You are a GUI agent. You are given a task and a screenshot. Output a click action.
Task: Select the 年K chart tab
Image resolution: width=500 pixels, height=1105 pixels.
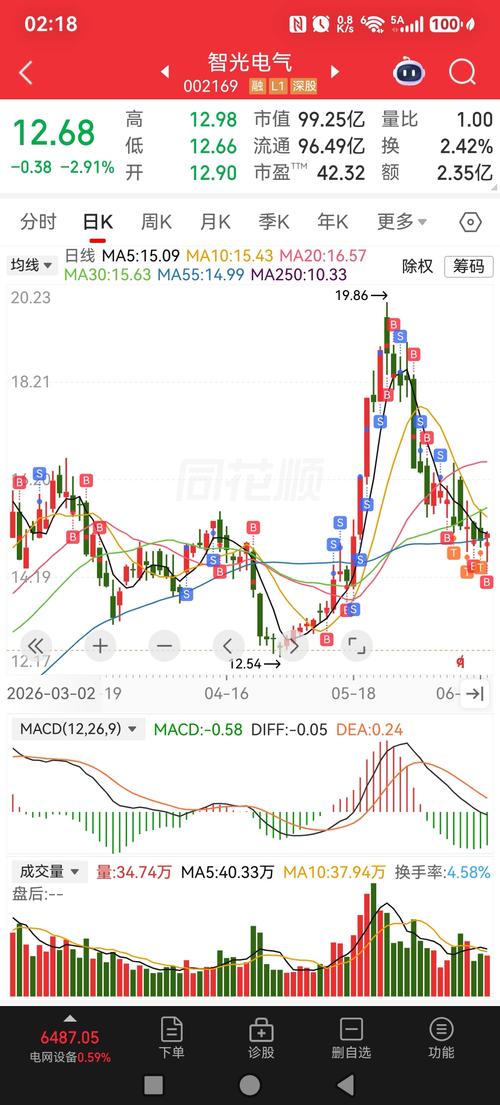[x=332, y=222]
